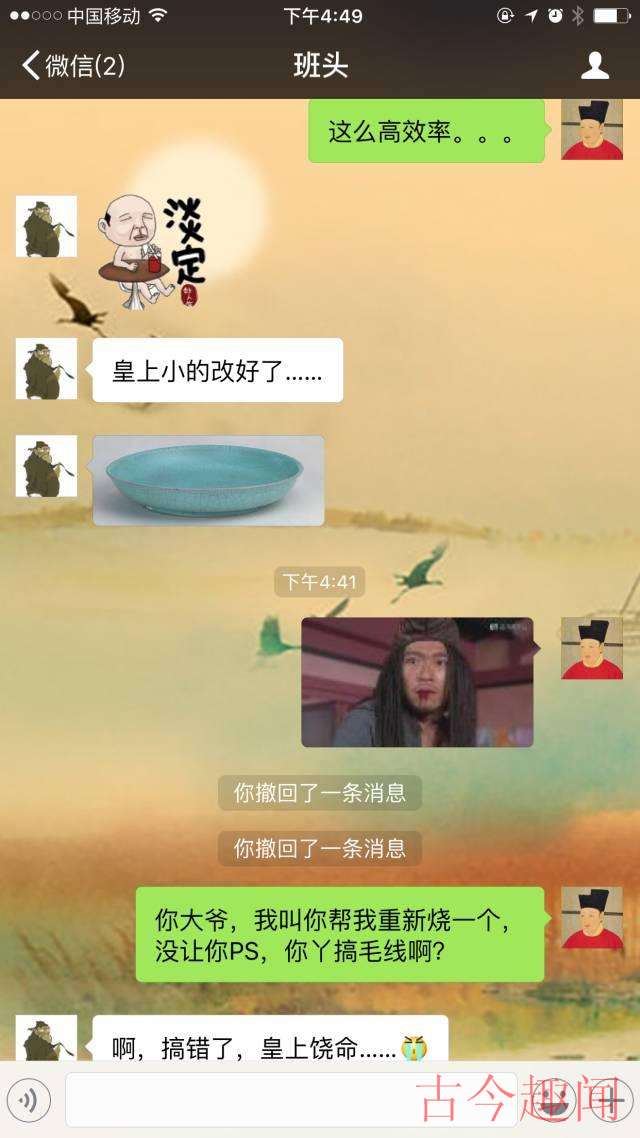Viewport: 640px width, 1138px height.
Task: View the long-haired man image message
Action: (x=417, y=682)
